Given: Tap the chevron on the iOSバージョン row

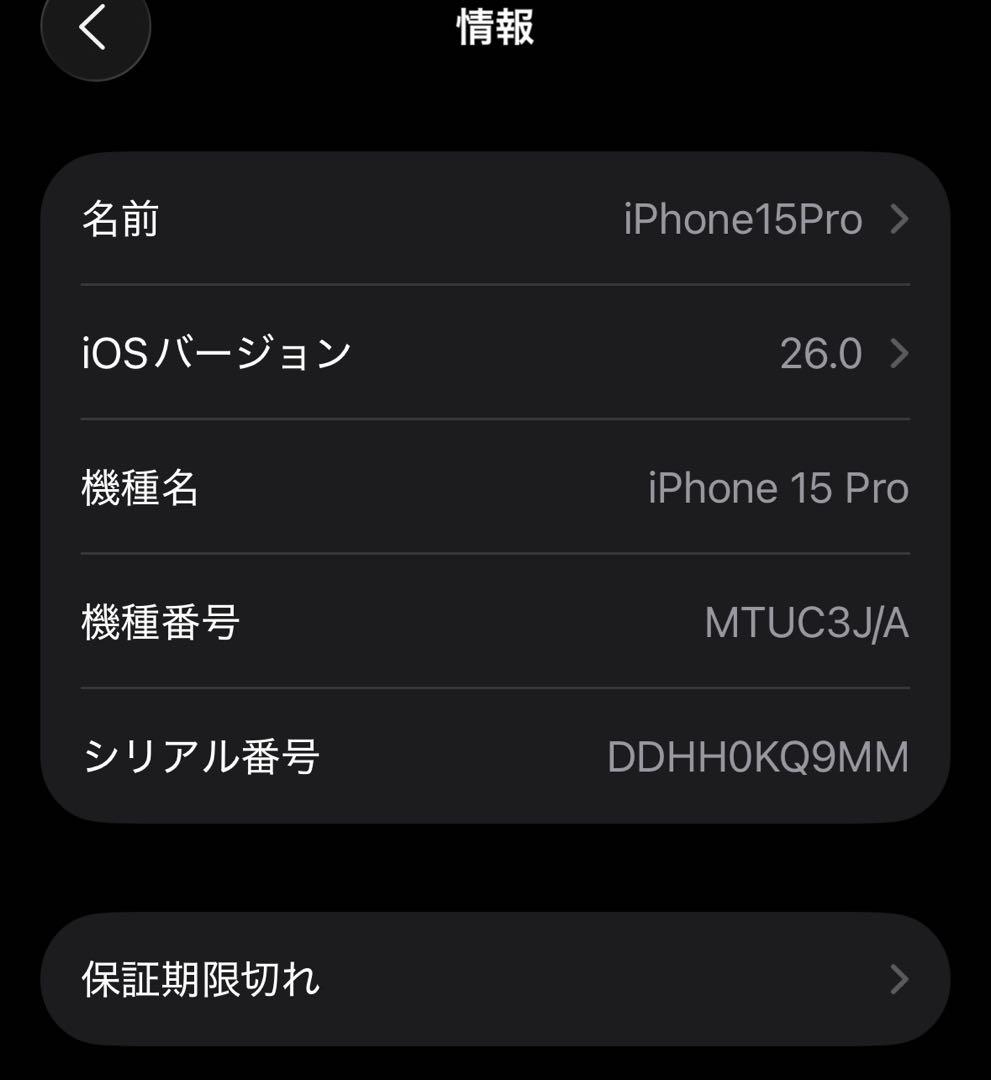Looking at the screenshot, I should click(899, 354).
